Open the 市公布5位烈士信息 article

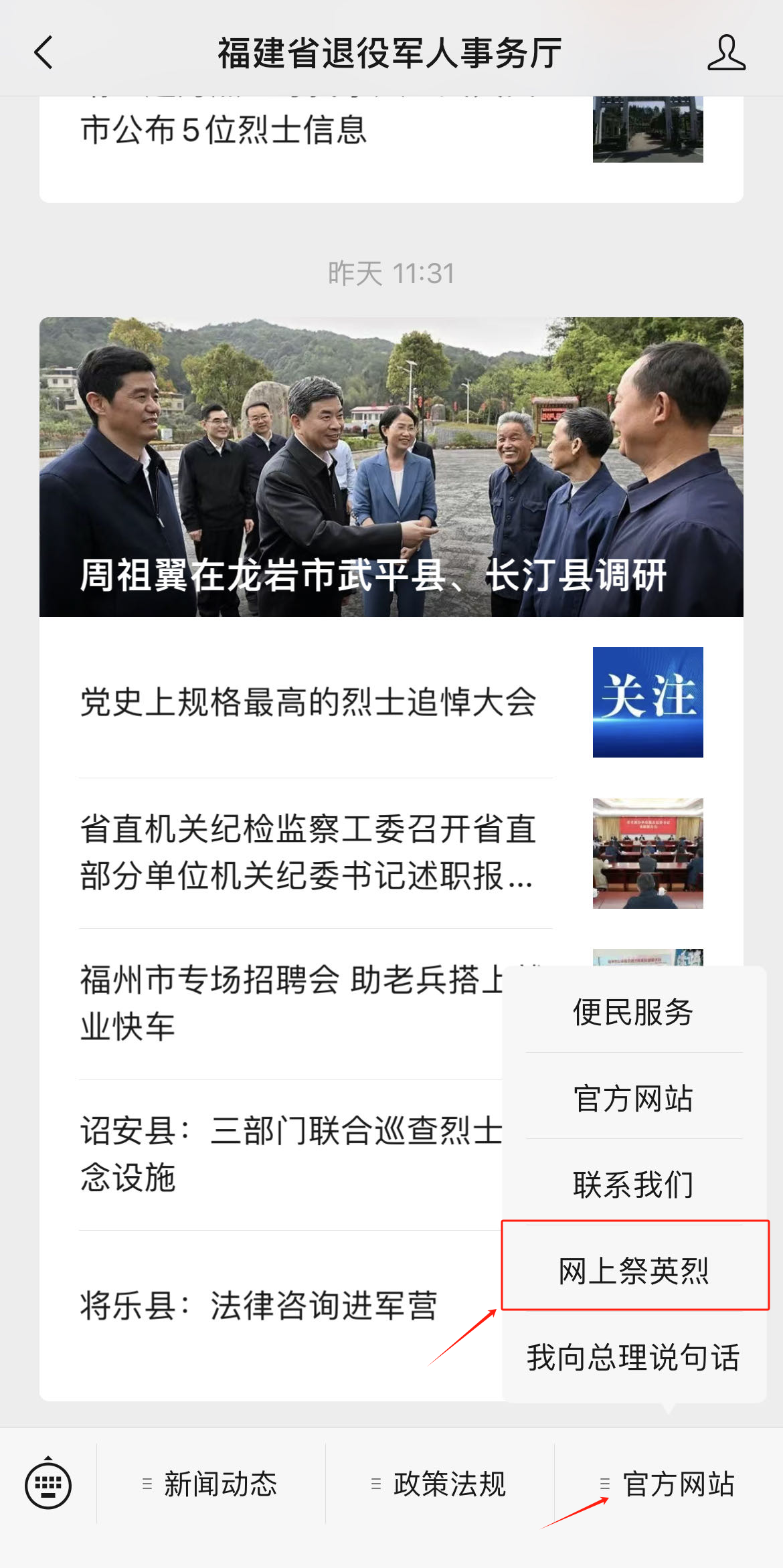pyautogui.click(x=224, y=130)
